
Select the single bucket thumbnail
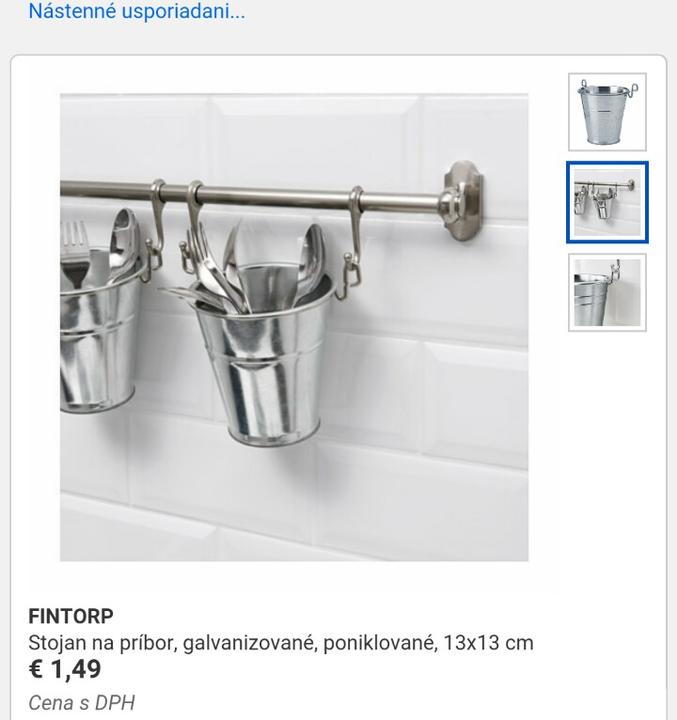607,112
